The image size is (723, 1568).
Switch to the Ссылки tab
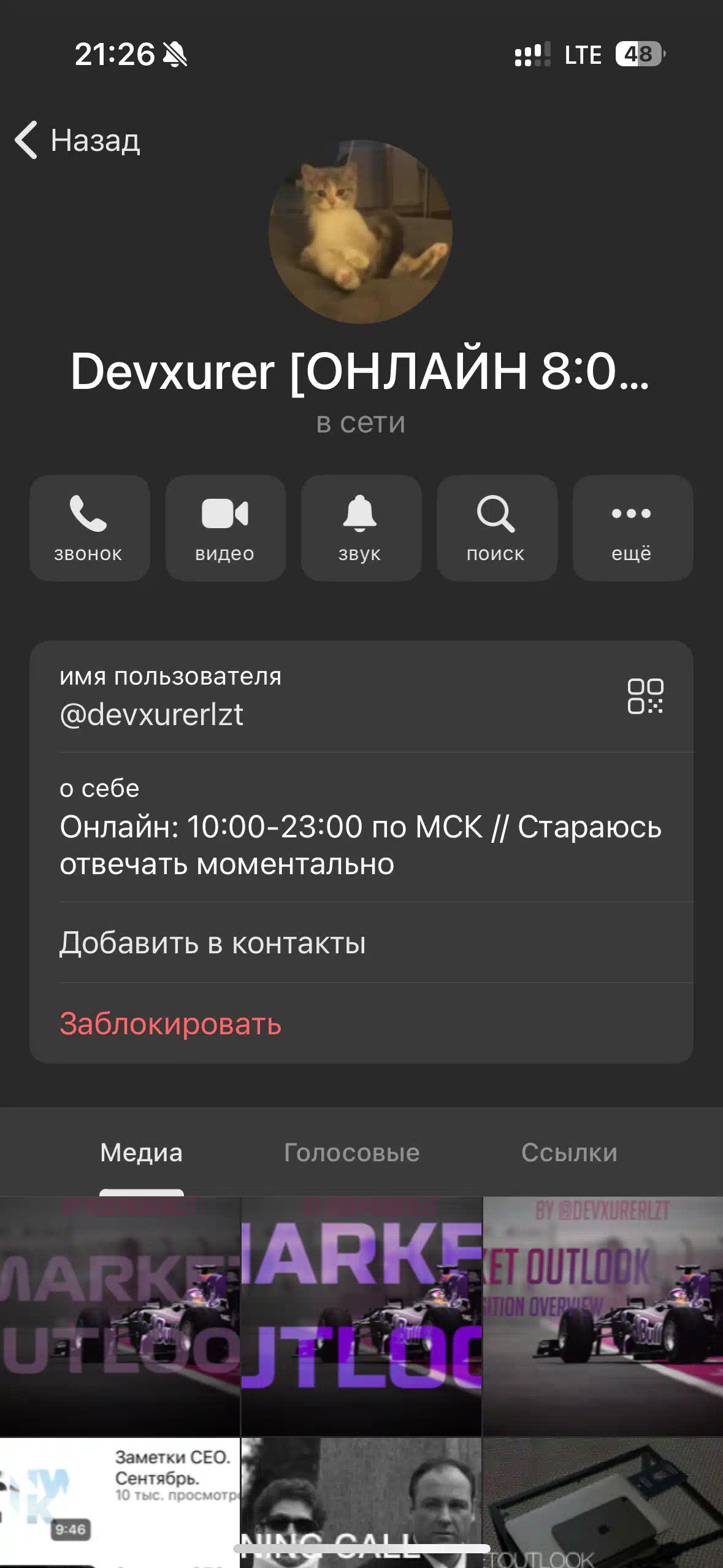click(x=569, y=1153)
